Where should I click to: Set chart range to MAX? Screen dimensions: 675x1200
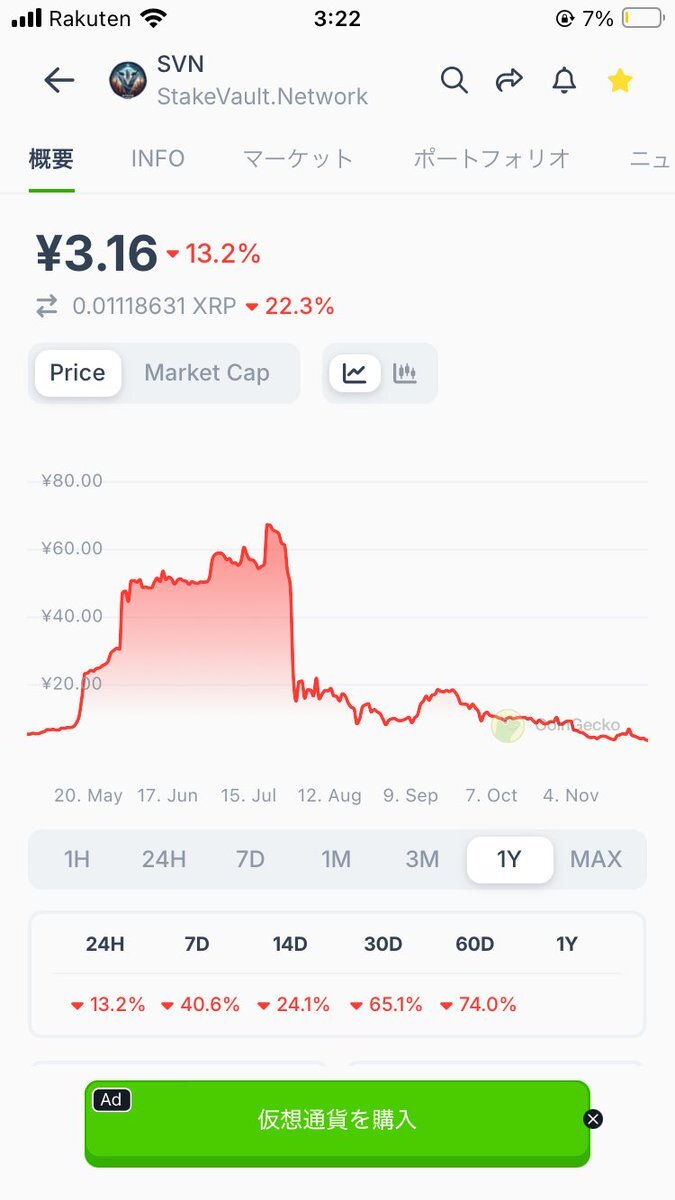(x=596, y=859)
